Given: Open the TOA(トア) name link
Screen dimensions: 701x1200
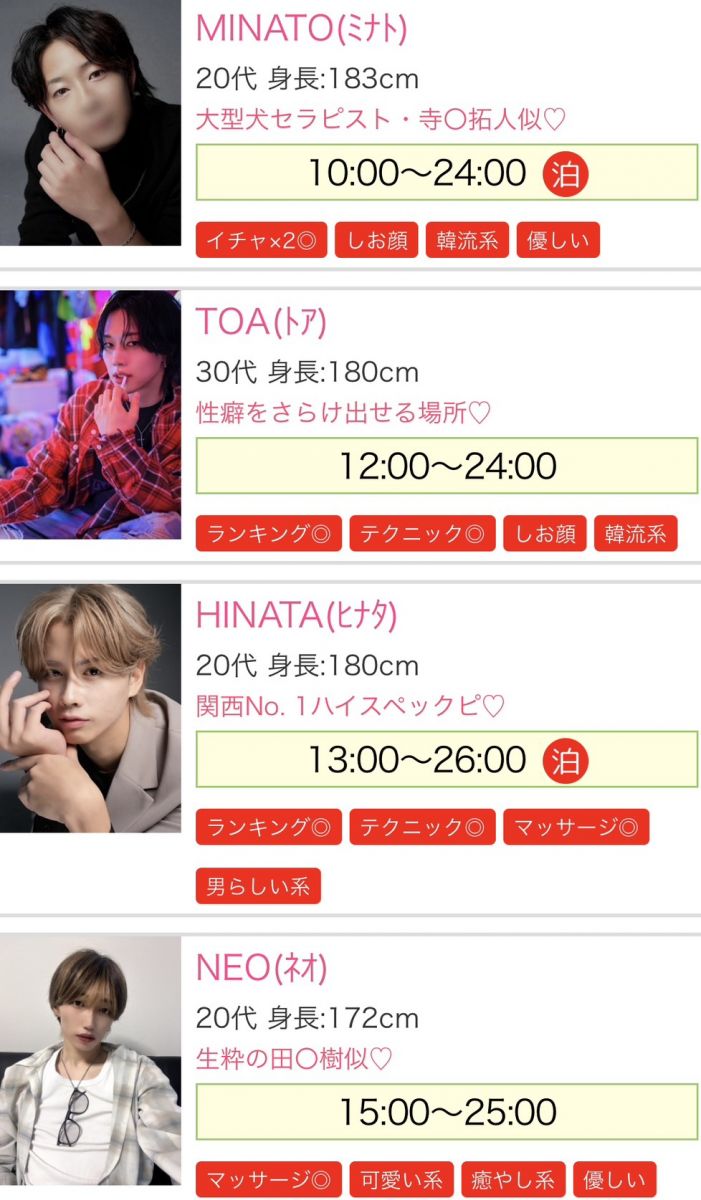Looking at the screenshot, I should tap(261, 322).
